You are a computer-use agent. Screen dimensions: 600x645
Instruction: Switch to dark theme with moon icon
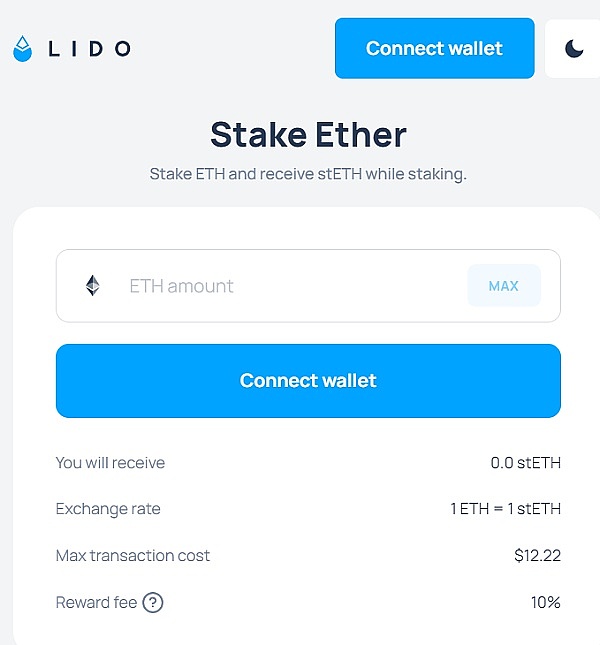tap(574, 48)
